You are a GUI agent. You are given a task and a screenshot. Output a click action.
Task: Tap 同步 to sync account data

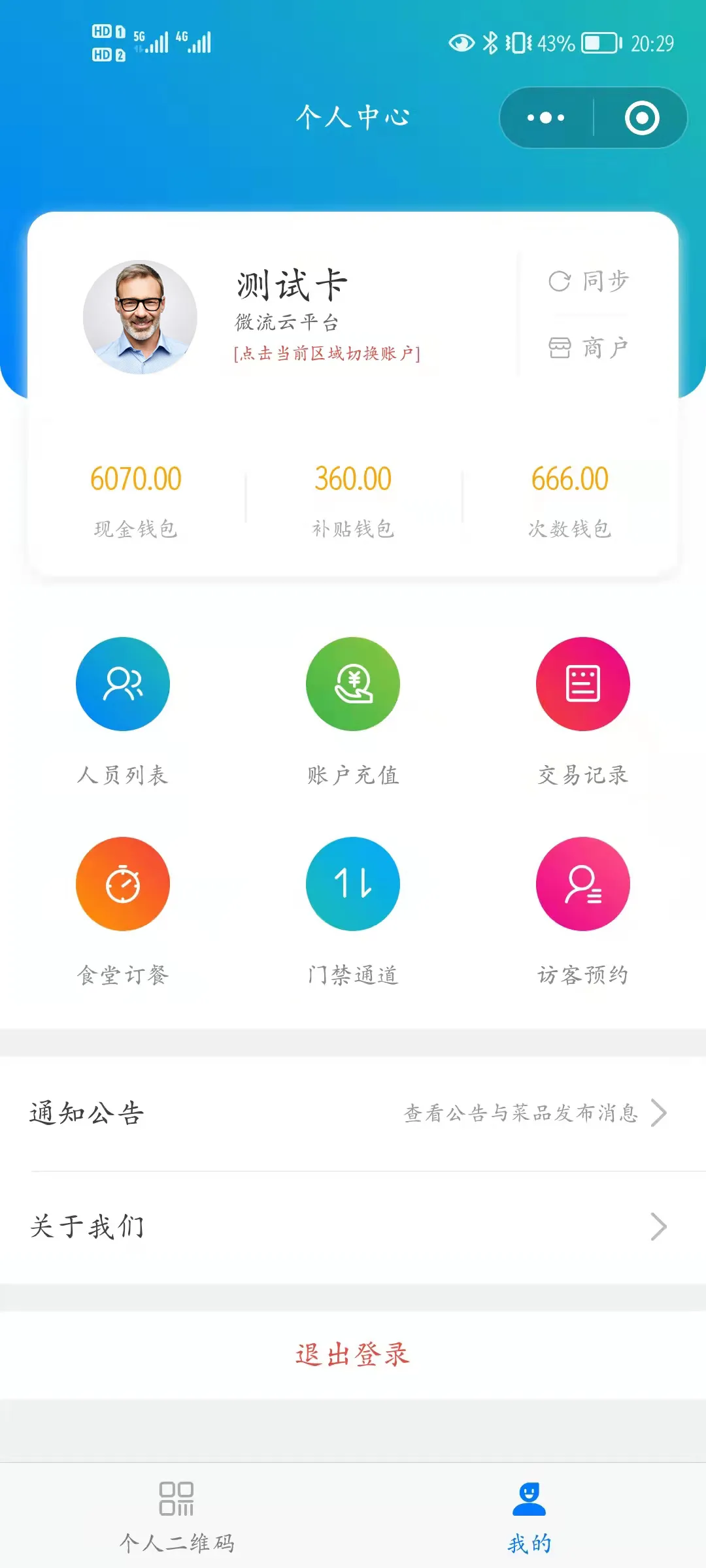[588, 282]
